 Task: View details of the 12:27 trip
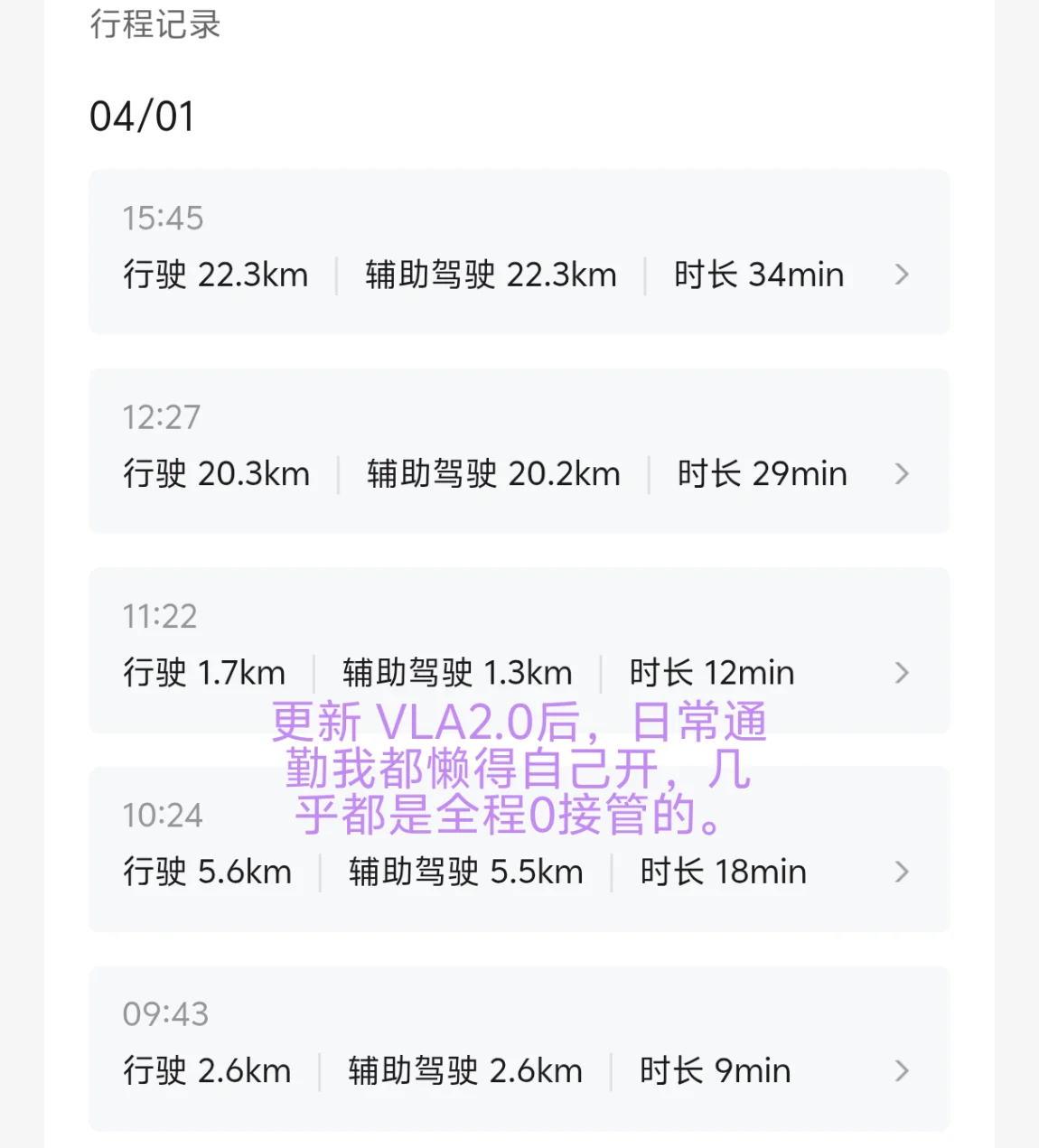tap(519, 451)
